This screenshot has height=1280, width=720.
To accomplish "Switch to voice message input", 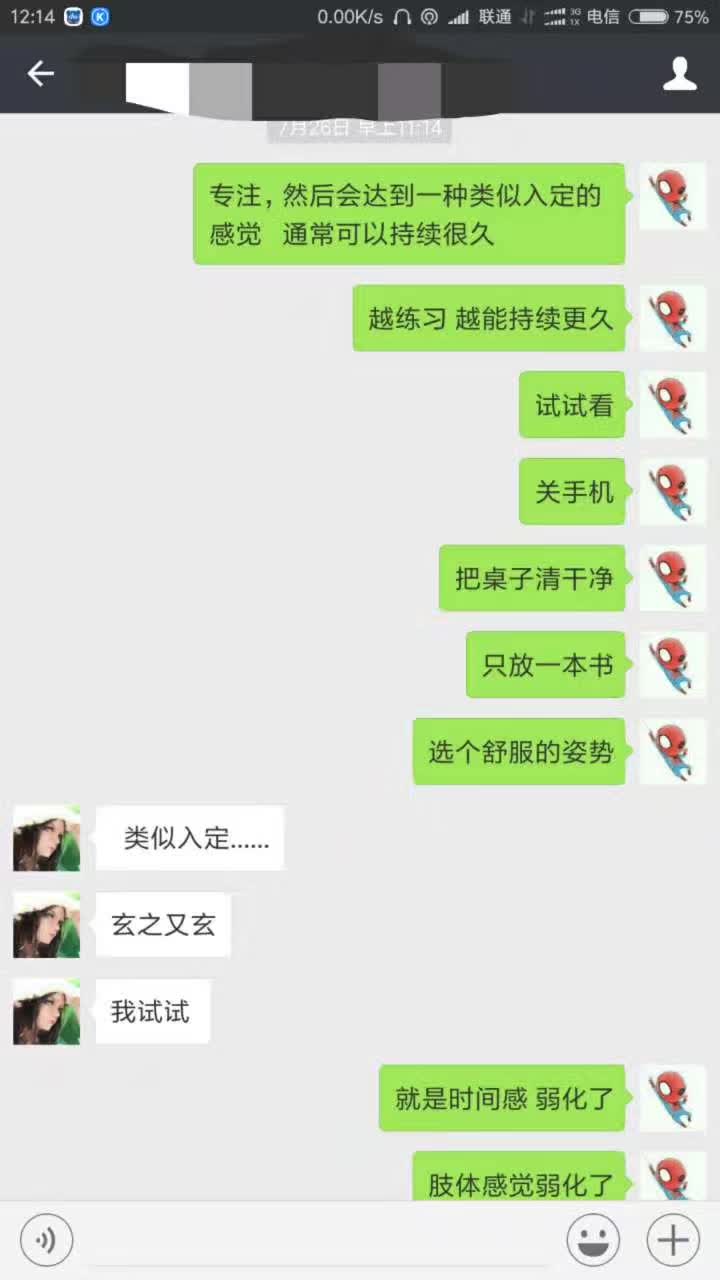I will coord(46,1241).
